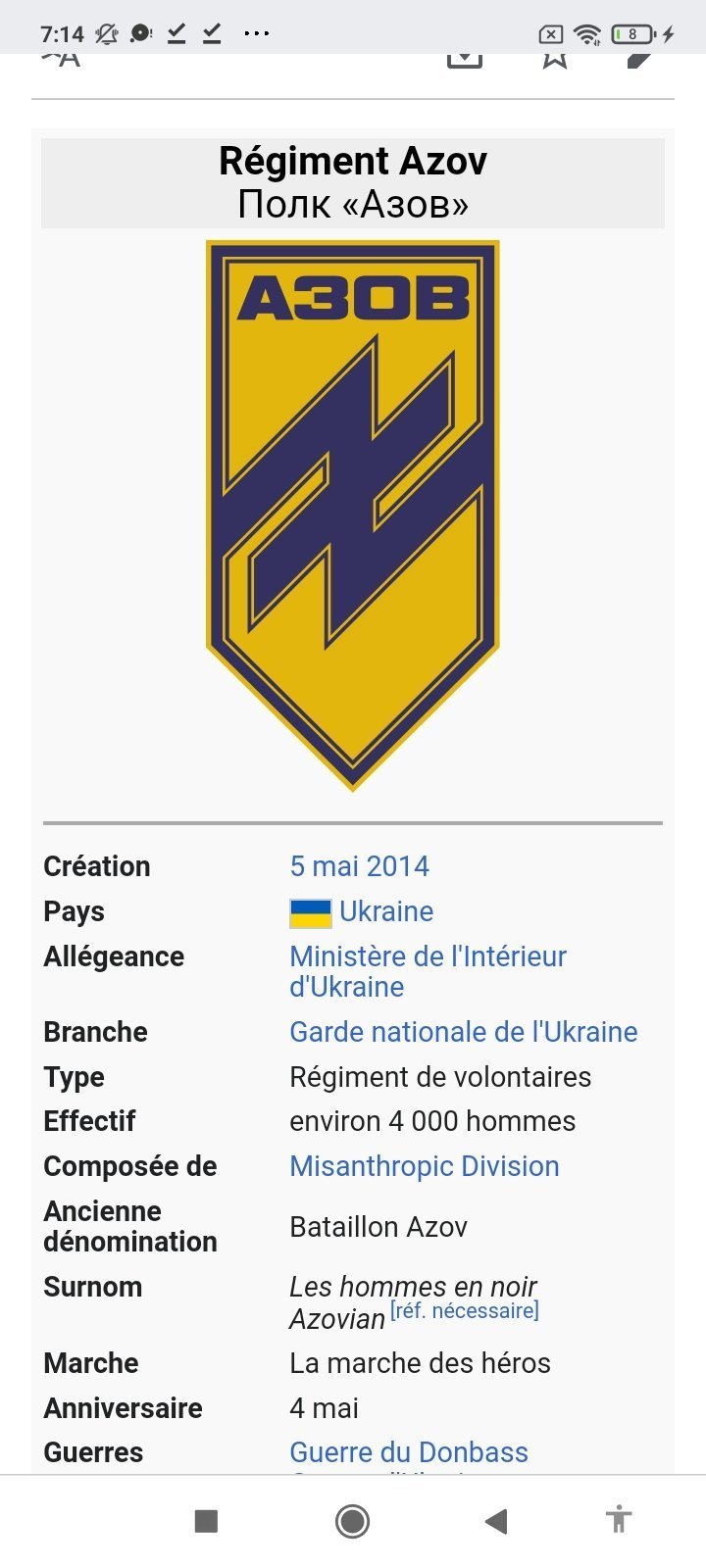Add page to watchlist with star icon
Screen dimensions: 706x1568
pos(555,59)
